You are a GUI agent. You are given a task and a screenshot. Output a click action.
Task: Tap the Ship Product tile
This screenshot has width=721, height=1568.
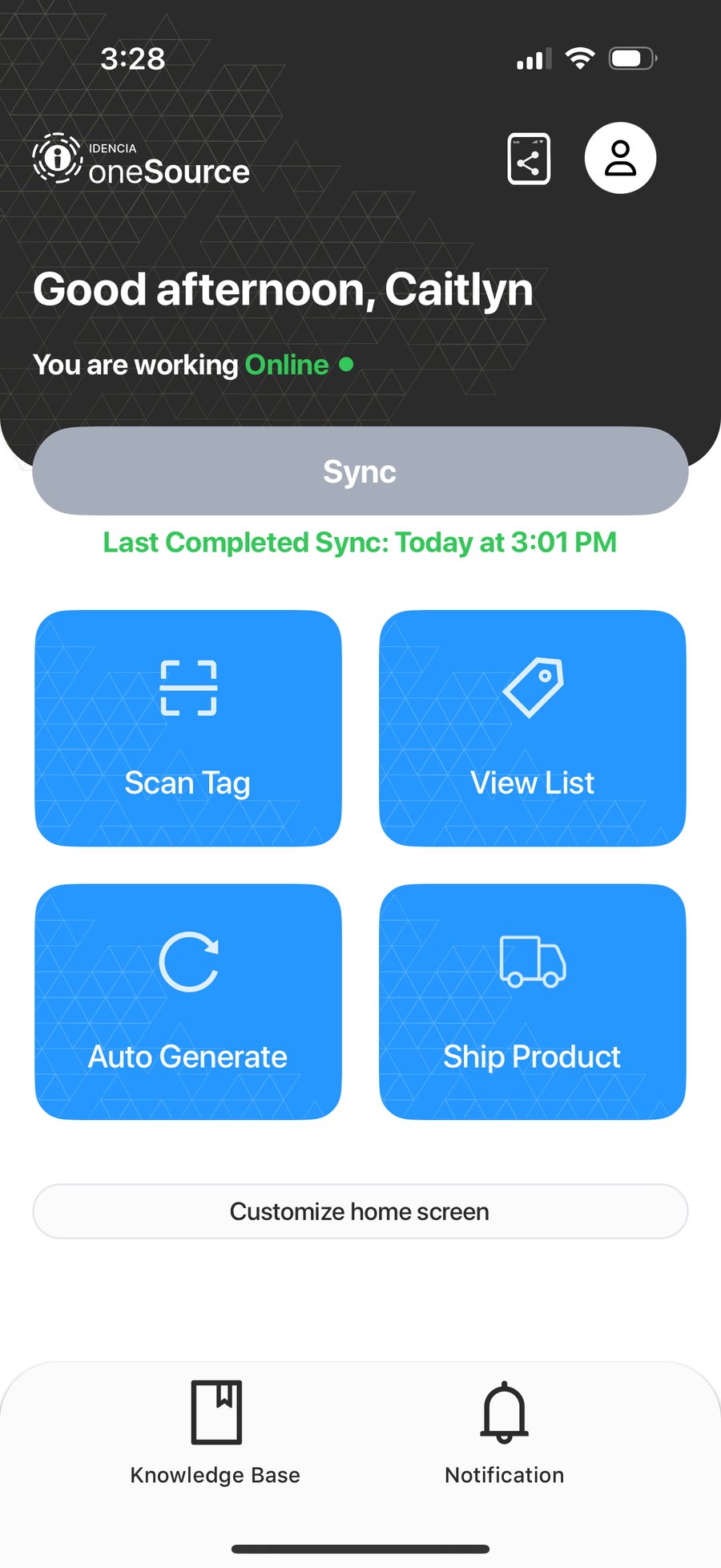[x=532, y=1002]
